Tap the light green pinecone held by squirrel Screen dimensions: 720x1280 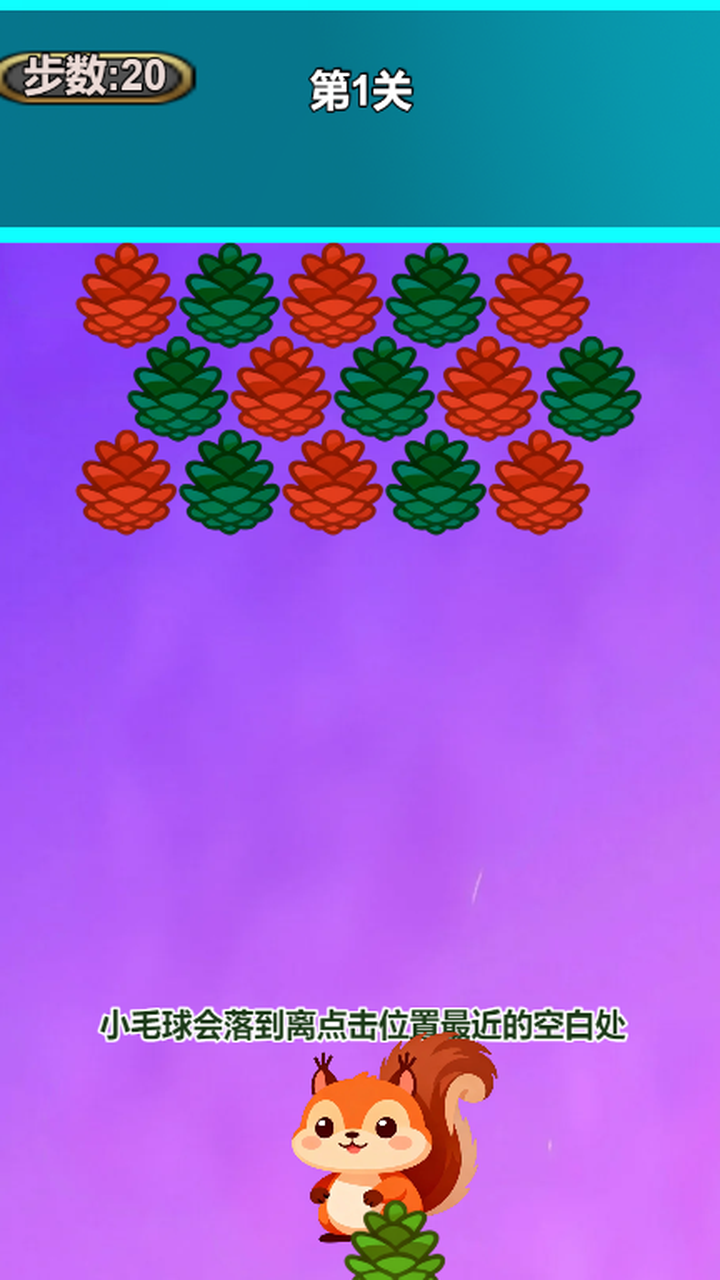[x=395, y=1245]
